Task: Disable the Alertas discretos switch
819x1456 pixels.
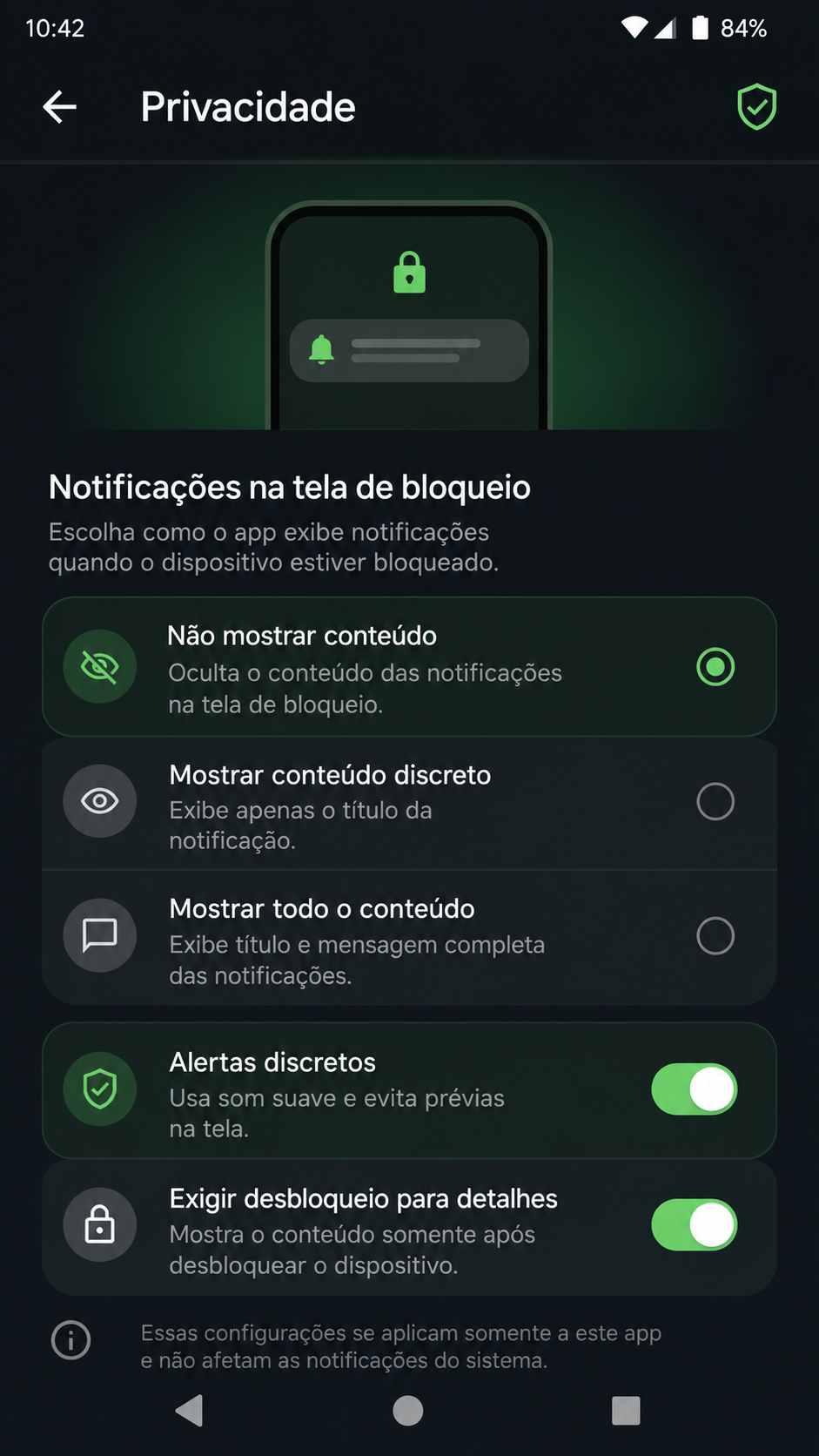Action: click(x=694, y=1089)
